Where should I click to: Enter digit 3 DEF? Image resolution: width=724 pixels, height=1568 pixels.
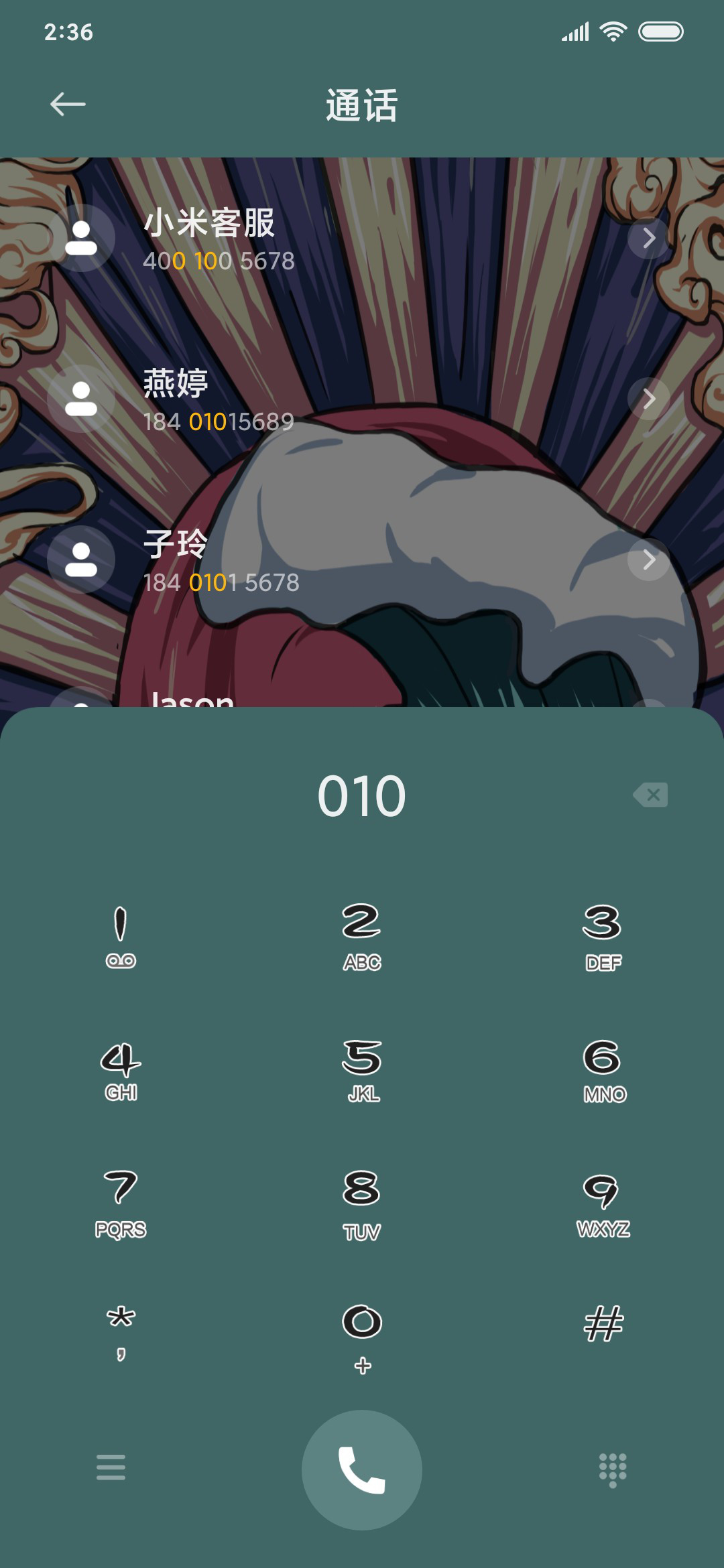pos(603,936)
